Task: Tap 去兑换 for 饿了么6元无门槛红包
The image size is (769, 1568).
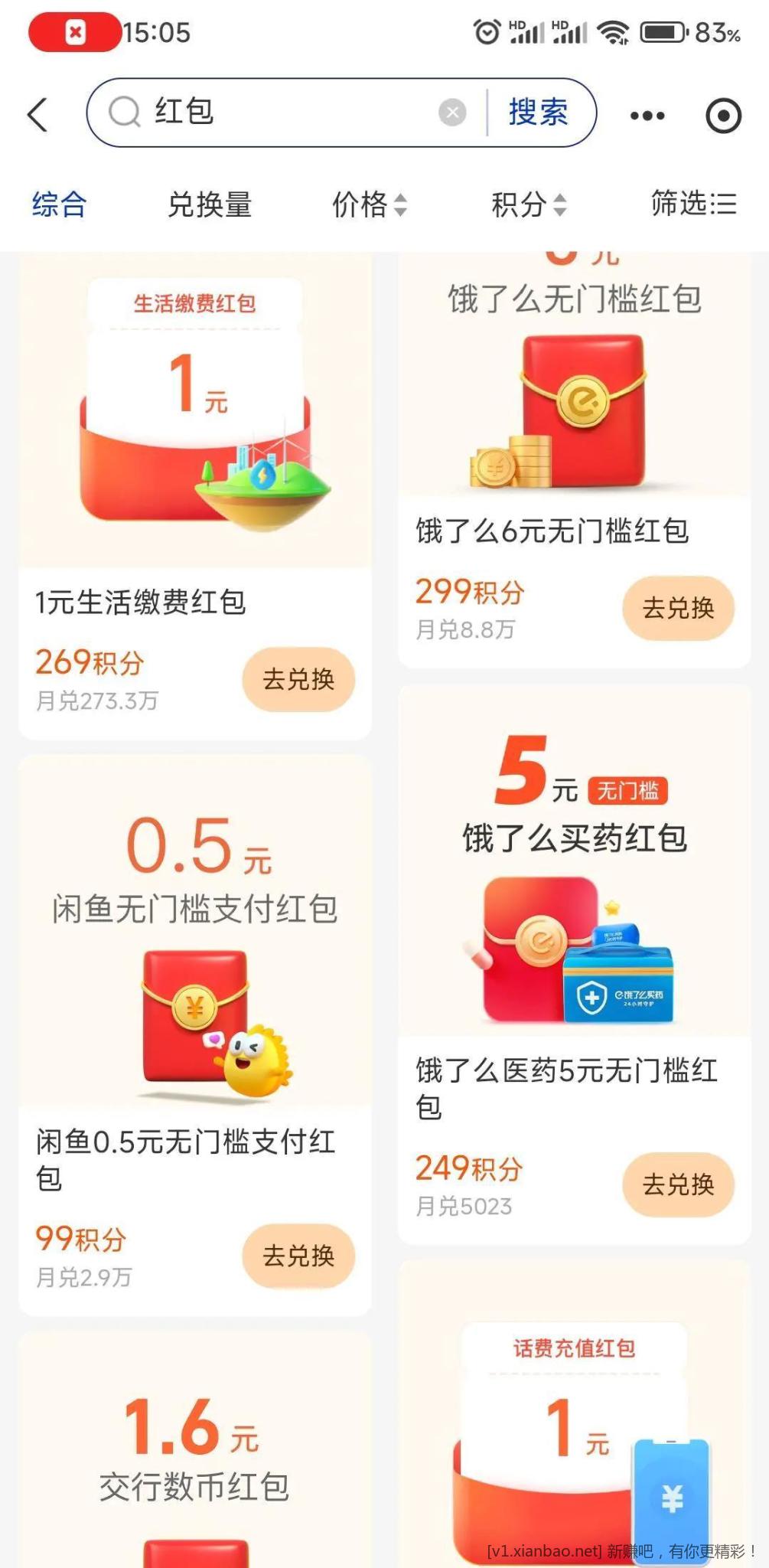Action: 678,607
